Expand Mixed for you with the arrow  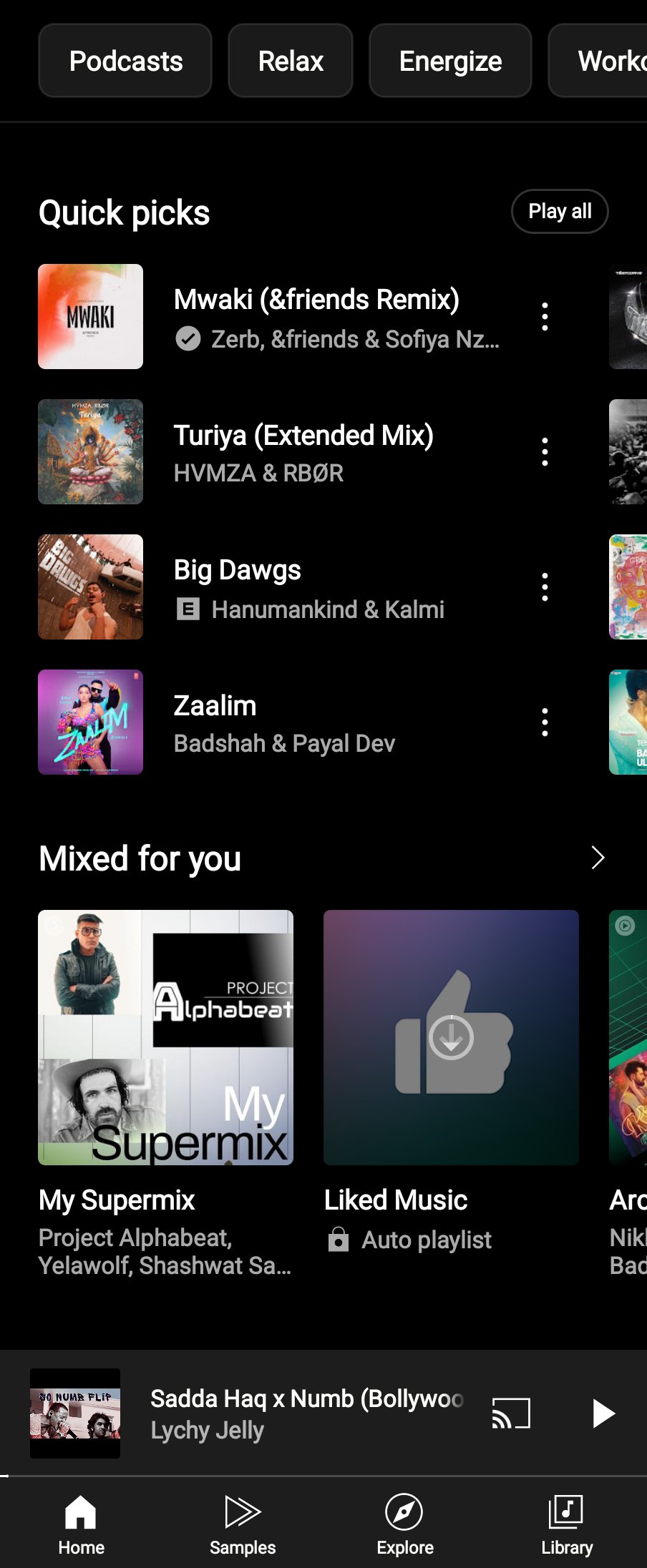point(598,858)
